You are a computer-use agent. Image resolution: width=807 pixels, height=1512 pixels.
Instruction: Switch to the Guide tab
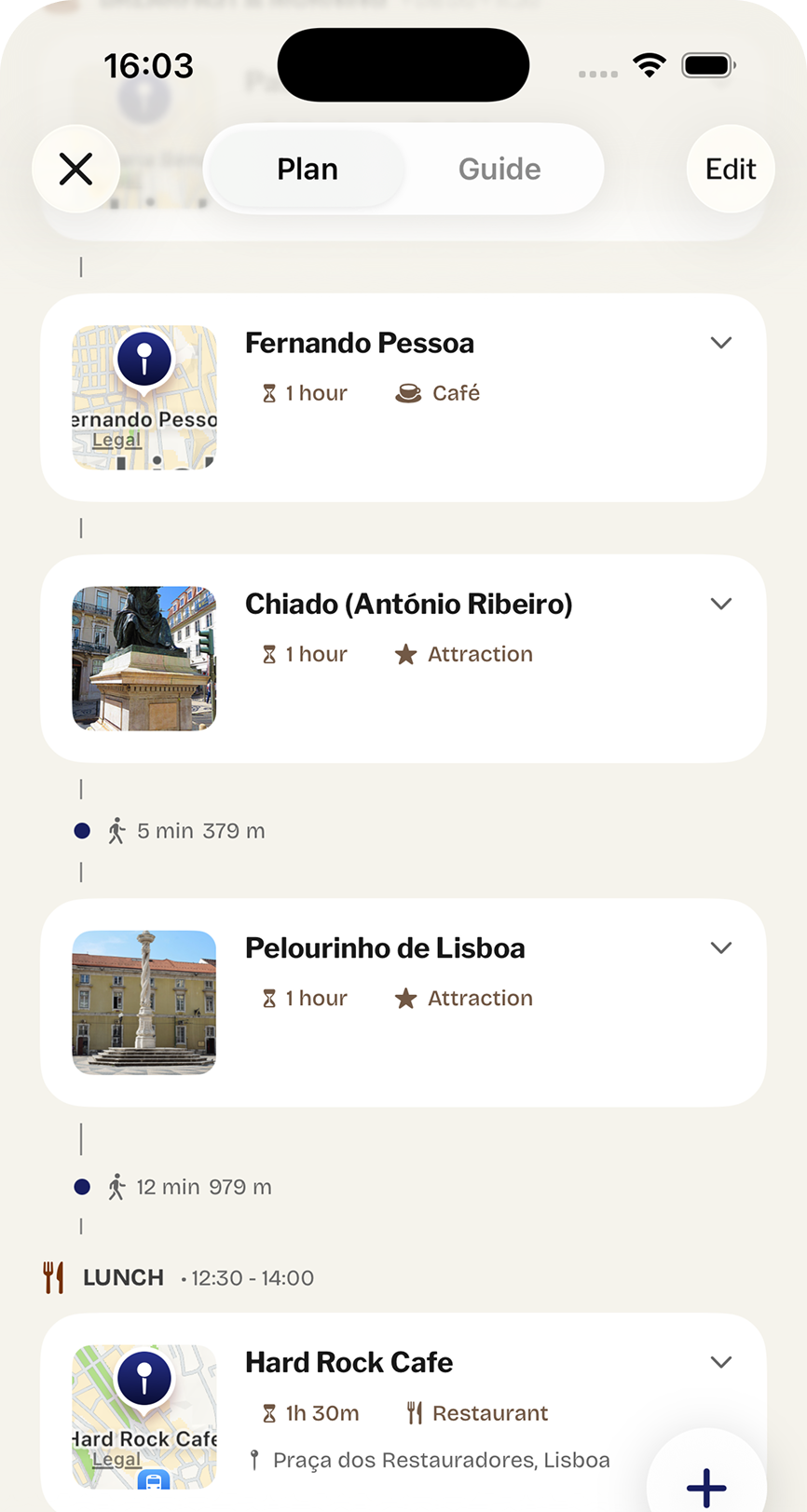499,169
